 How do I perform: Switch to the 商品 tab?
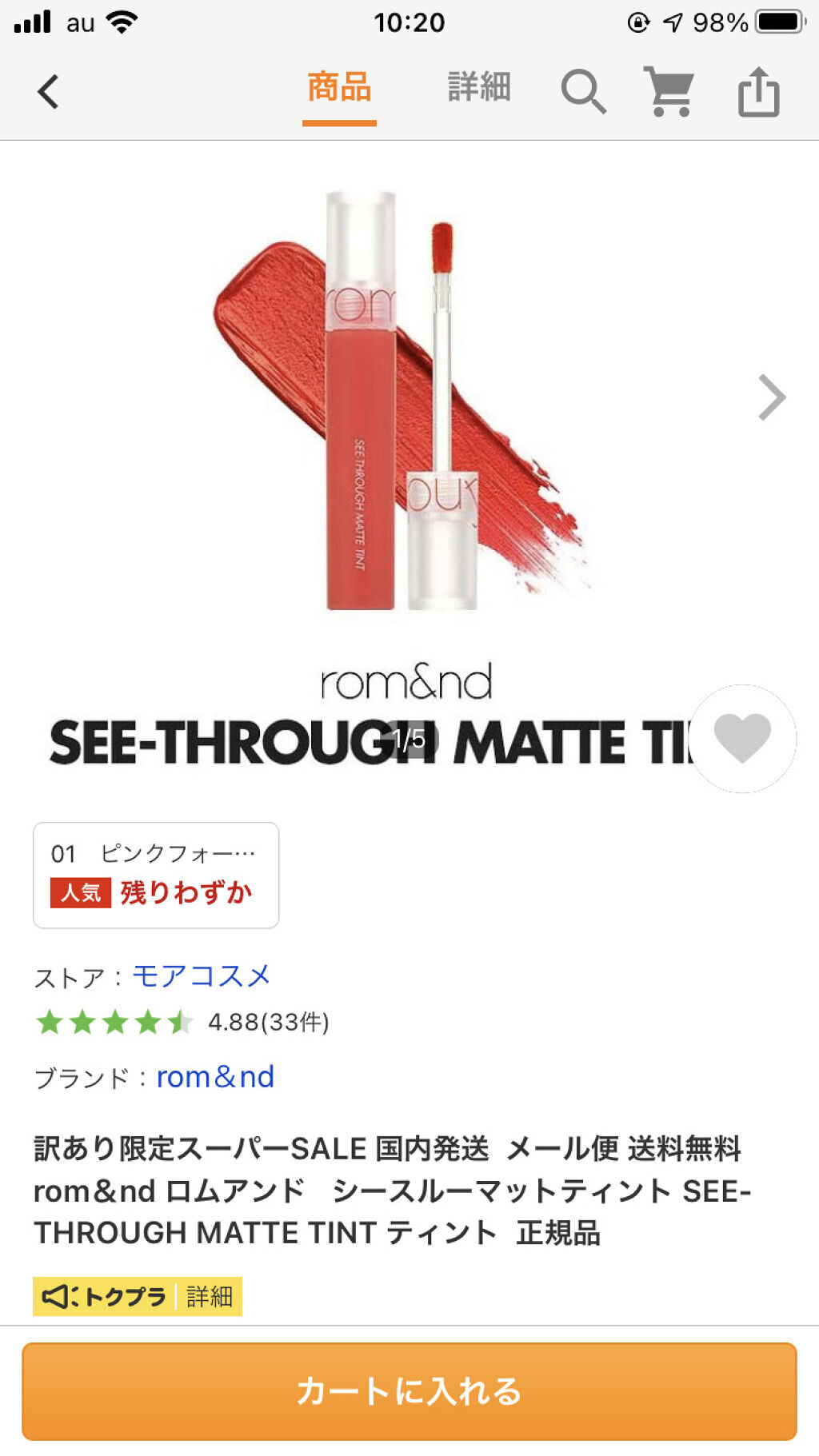point(339,88)
